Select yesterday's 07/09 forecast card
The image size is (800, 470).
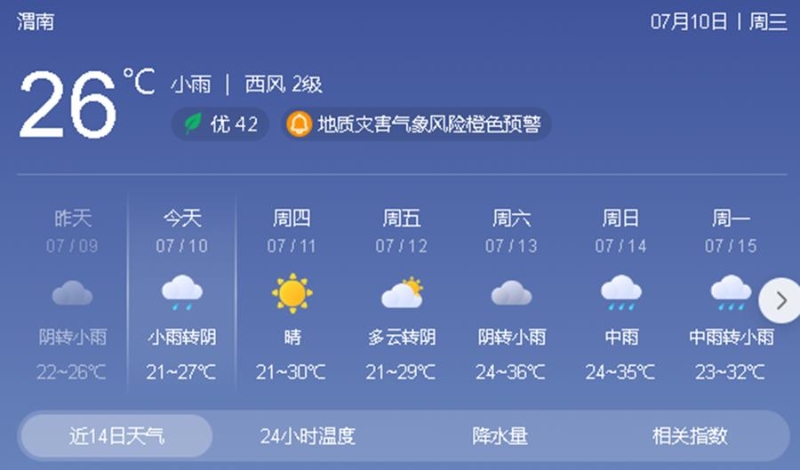(x=72, y=295)
